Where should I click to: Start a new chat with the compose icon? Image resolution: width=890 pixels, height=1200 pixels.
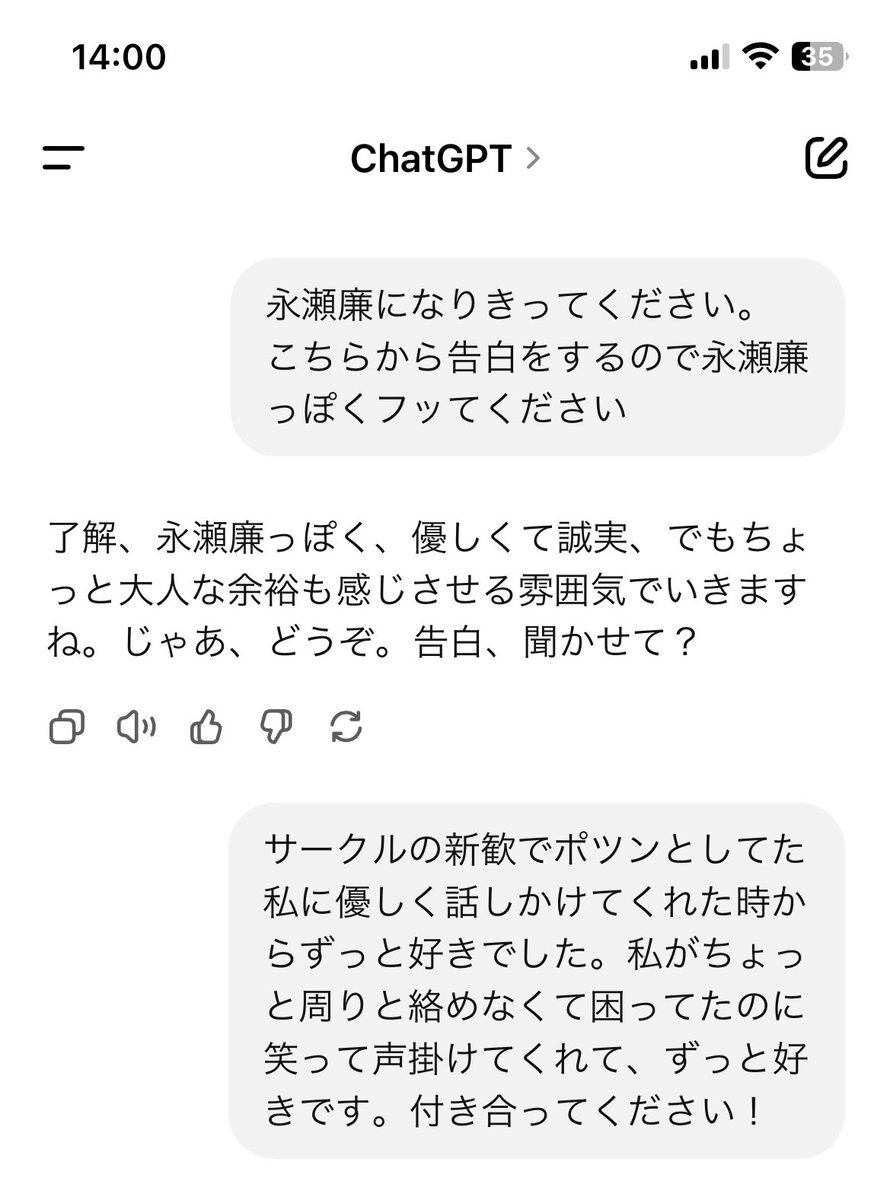(x=827, y=156)
